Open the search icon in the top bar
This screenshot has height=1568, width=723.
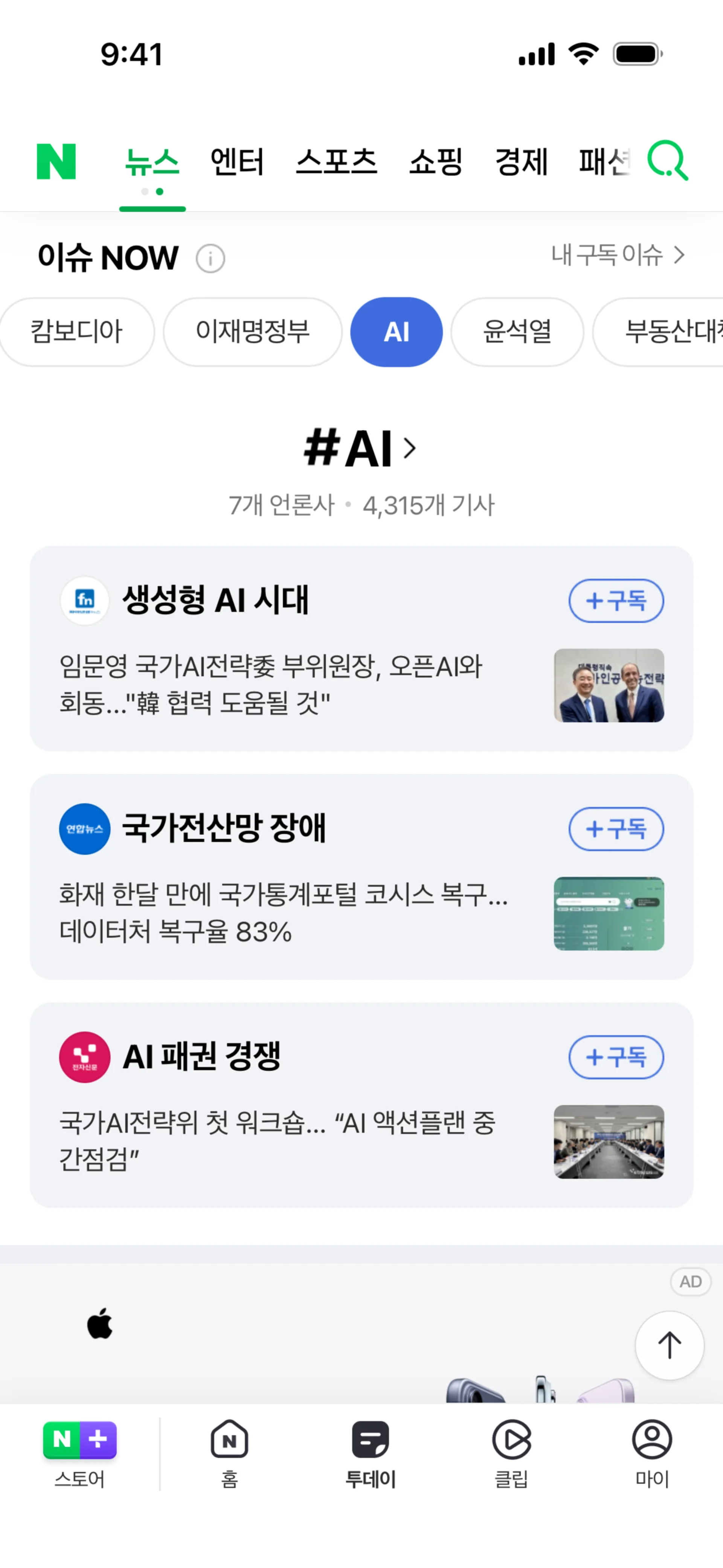coord(667,161)
